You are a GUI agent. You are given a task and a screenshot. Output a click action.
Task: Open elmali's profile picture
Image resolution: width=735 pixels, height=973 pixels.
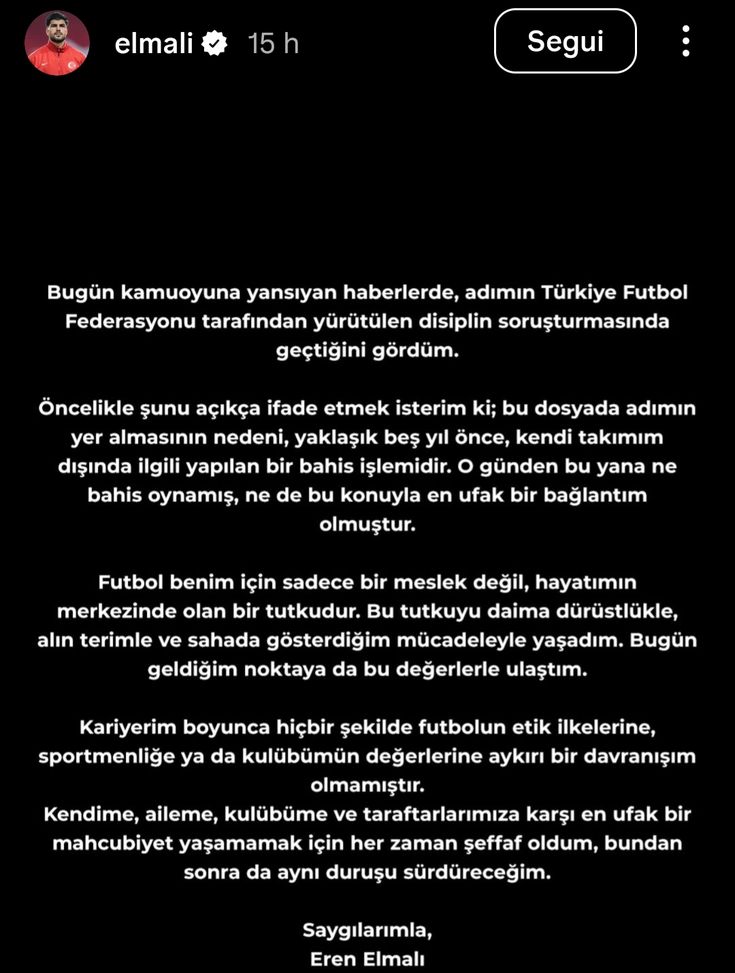(x=57, y=43)
